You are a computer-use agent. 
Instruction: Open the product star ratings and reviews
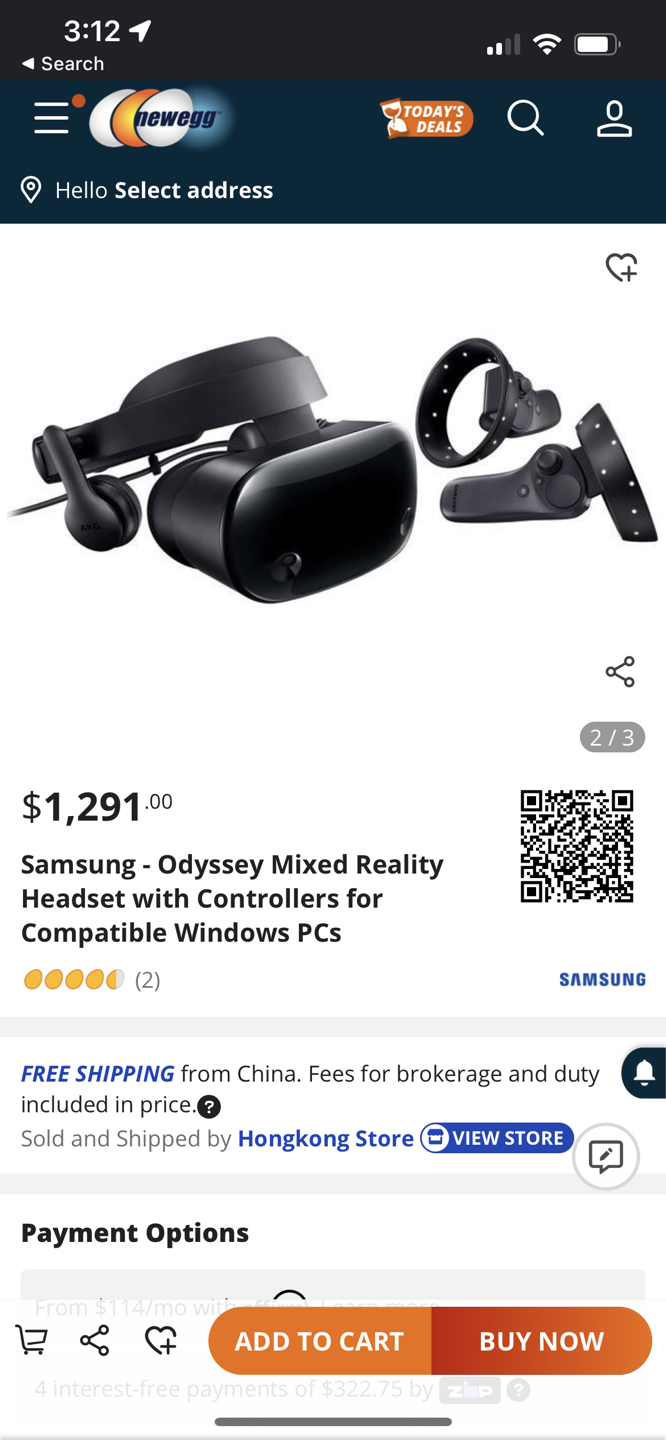[90, 979]
